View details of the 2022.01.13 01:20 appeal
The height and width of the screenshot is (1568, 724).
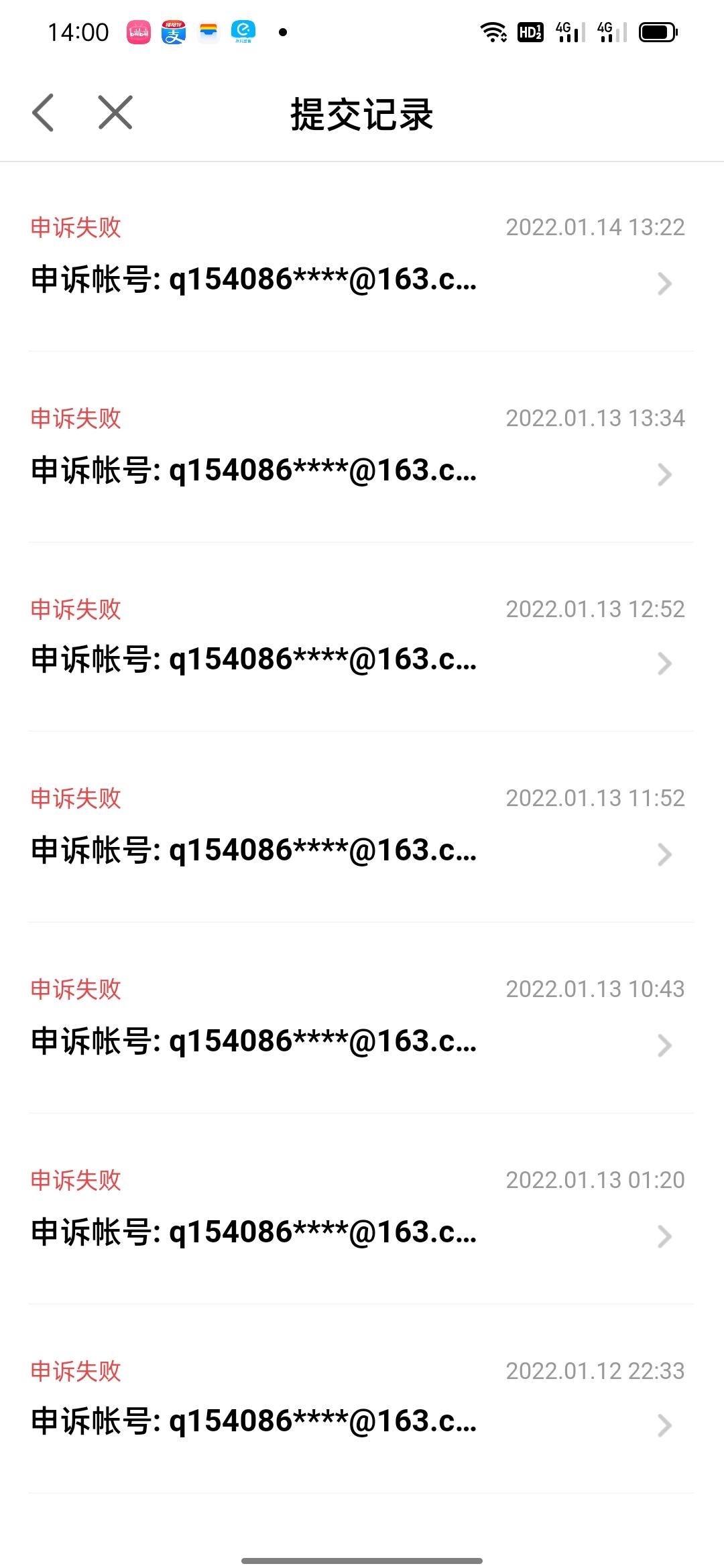361,1210
